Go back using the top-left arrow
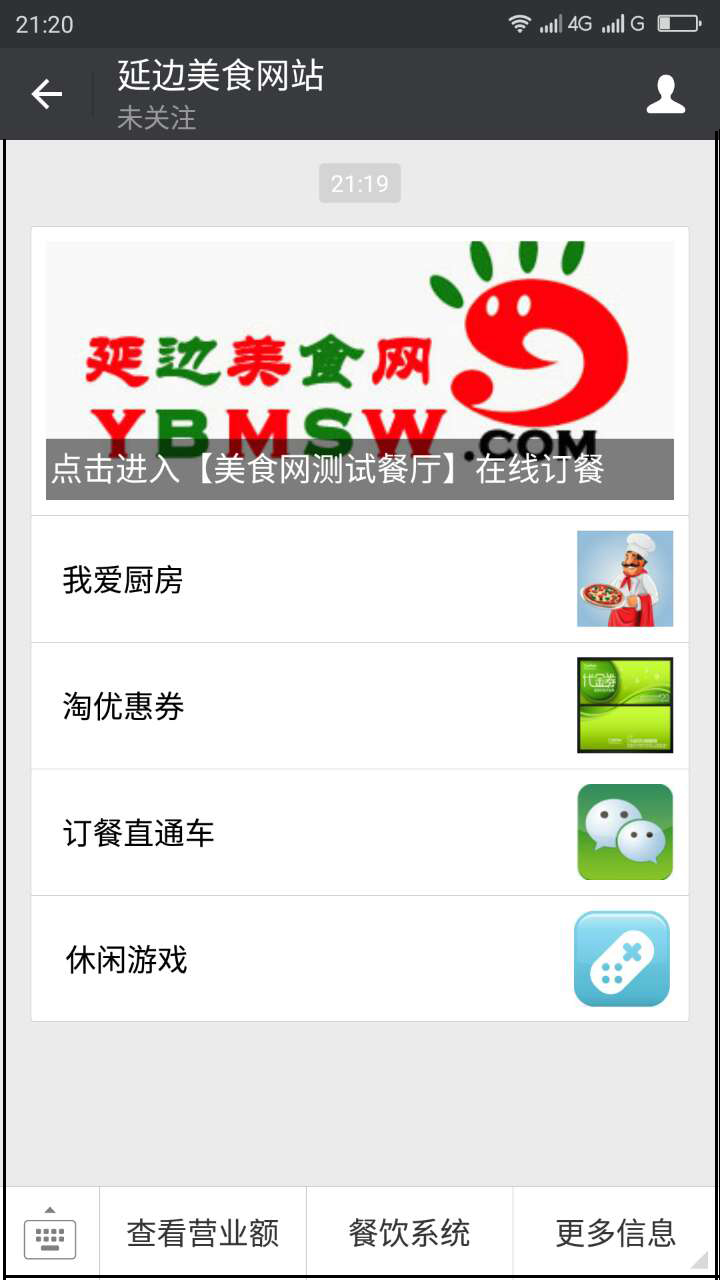 (46, 95)
